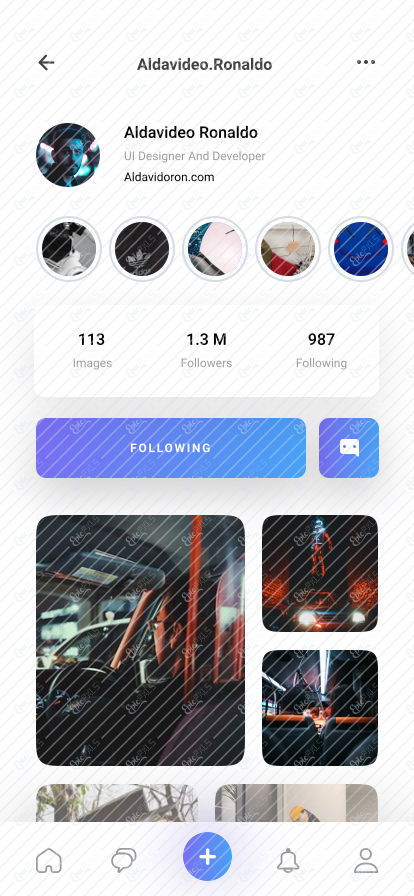Go back using the arrow icon

click(x=46, y=63)
